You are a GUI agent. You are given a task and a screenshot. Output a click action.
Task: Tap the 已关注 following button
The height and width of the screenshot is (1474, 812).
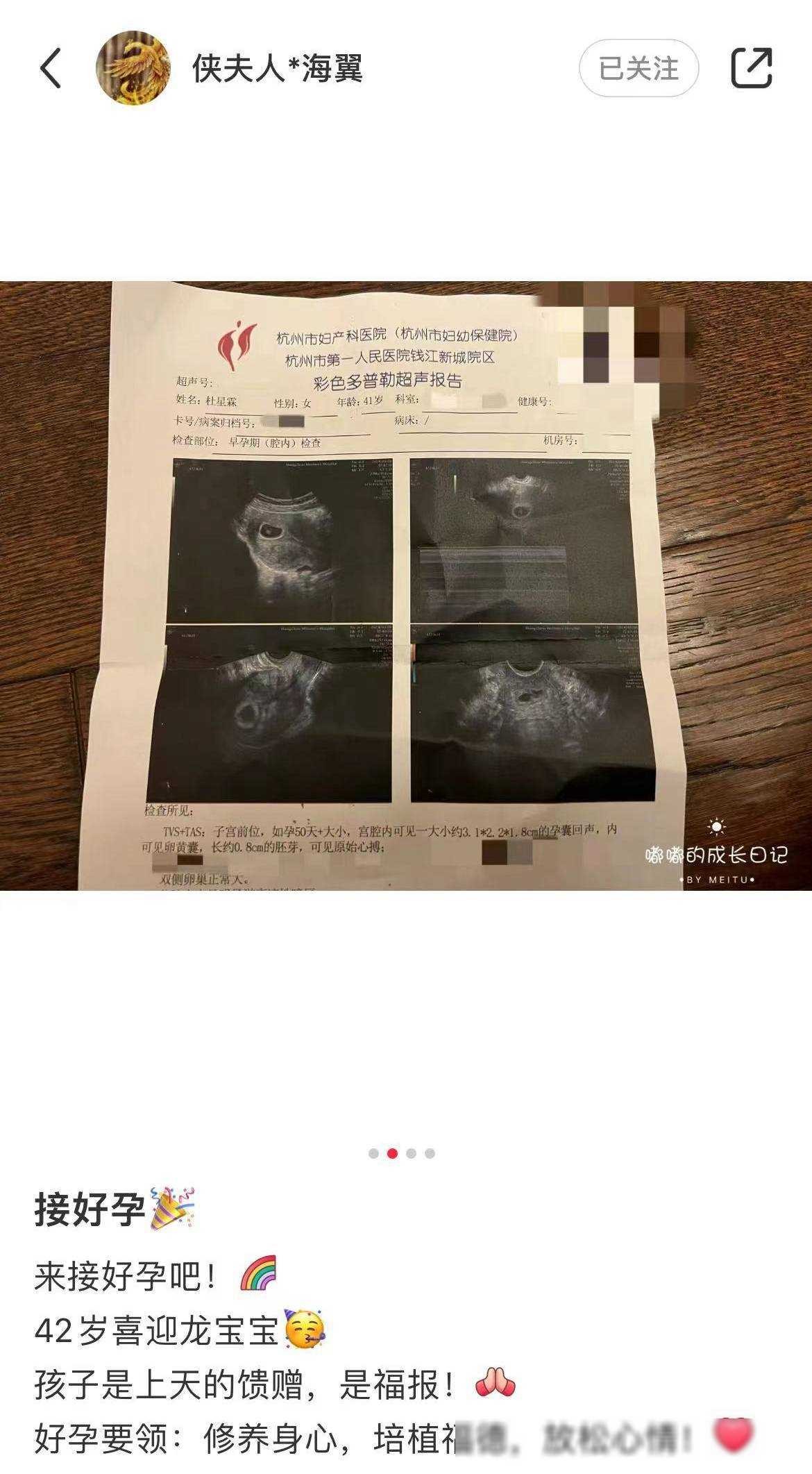click(638, 68)
